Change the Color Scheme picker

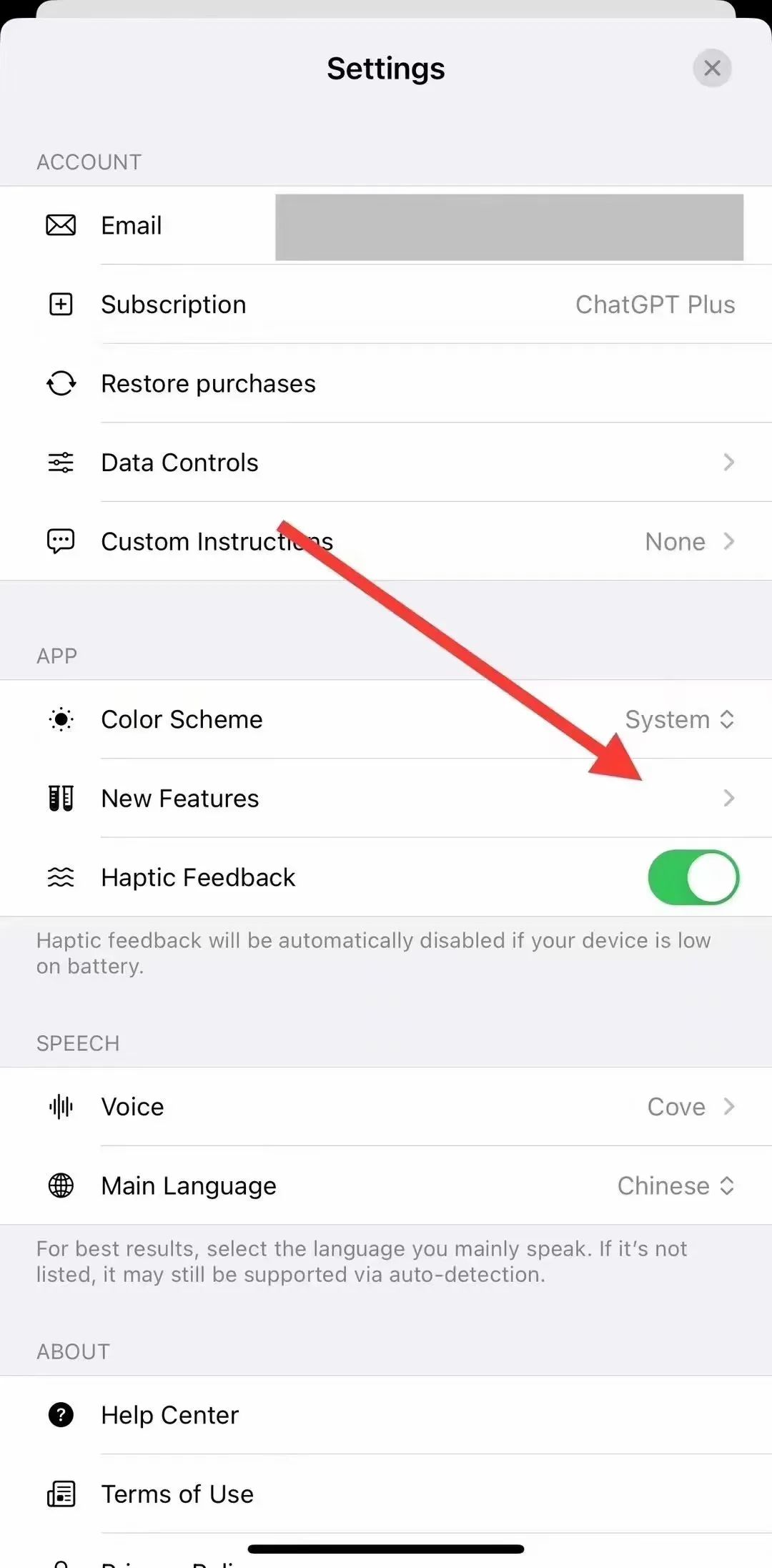[x=679, y=719]
